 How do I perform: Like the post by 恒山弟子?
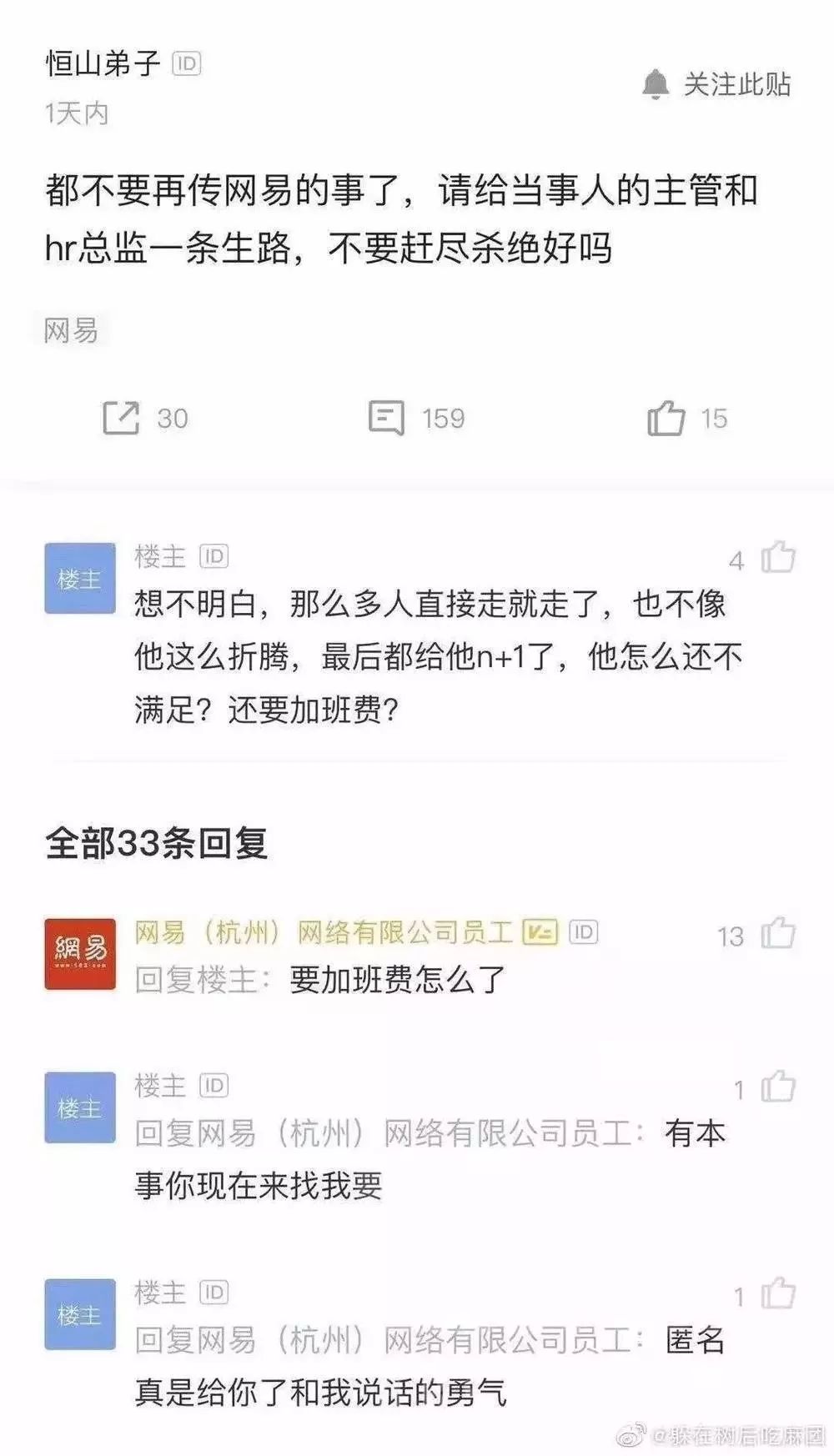click(x=666, y=418)
